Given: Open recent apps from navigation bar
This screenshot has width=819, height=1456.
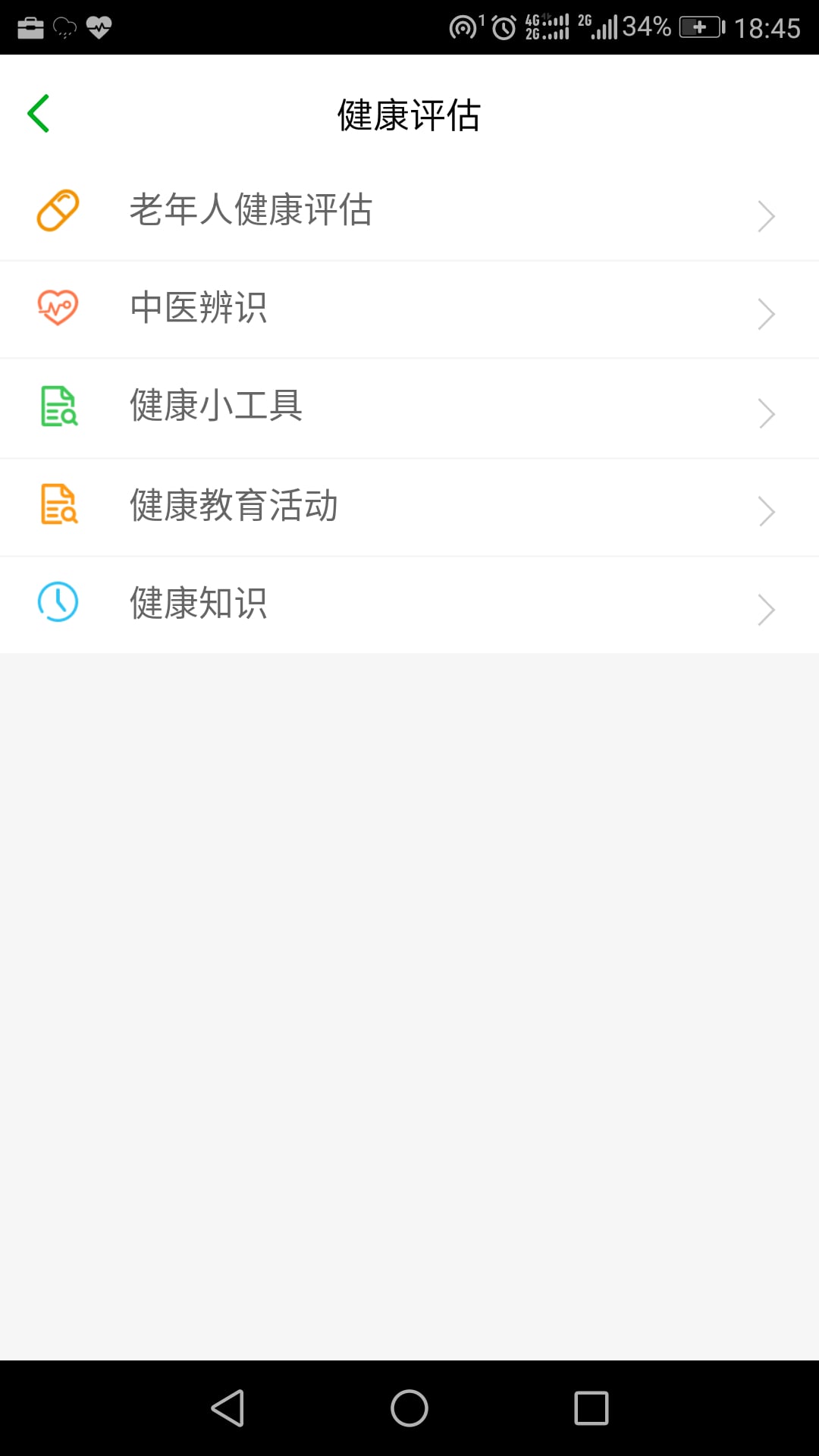Looking at the screenshot, I should [x=591, y=1408].
